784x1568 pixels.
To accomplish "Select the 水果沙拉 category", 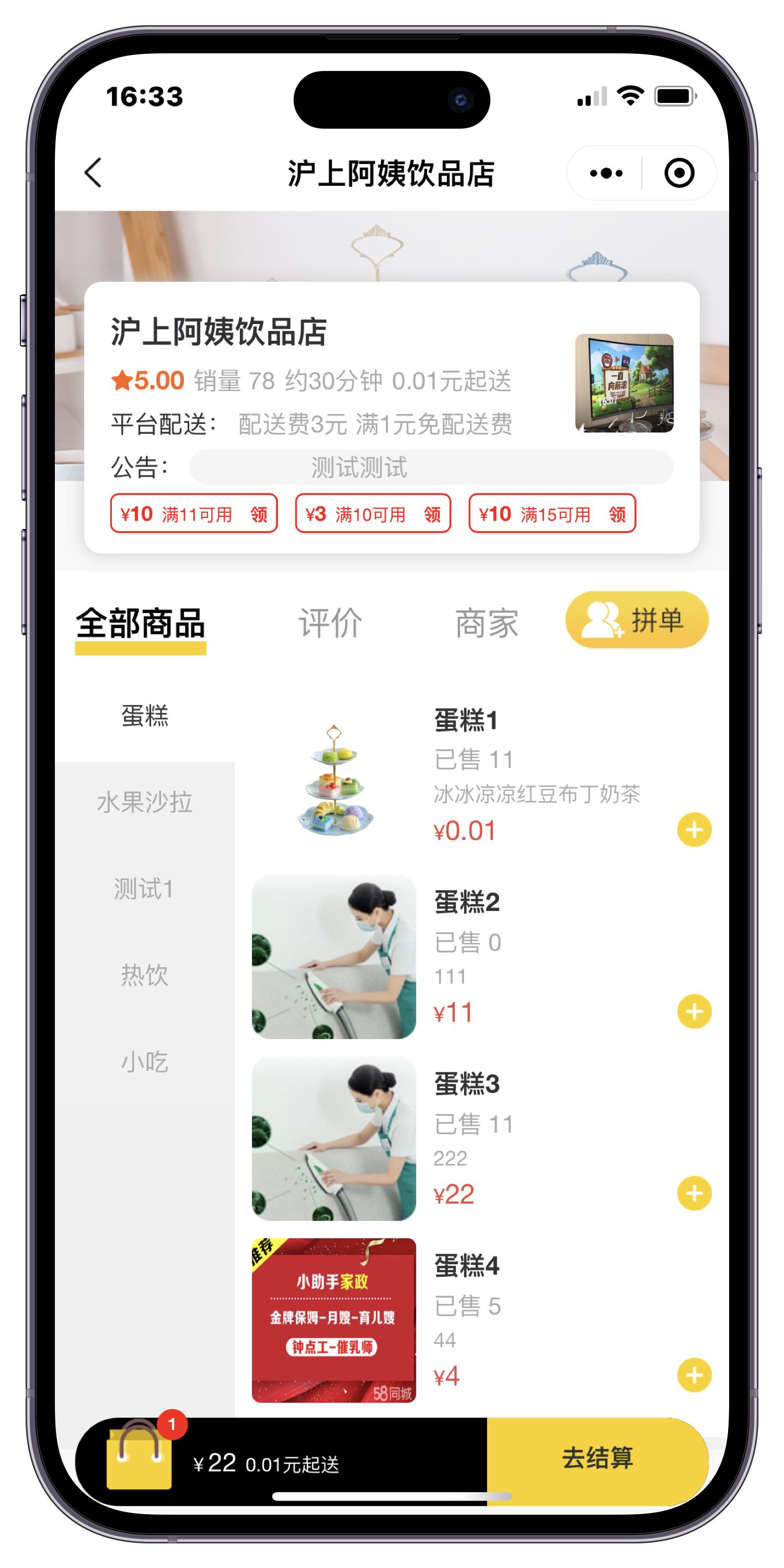I will [145, 802].
